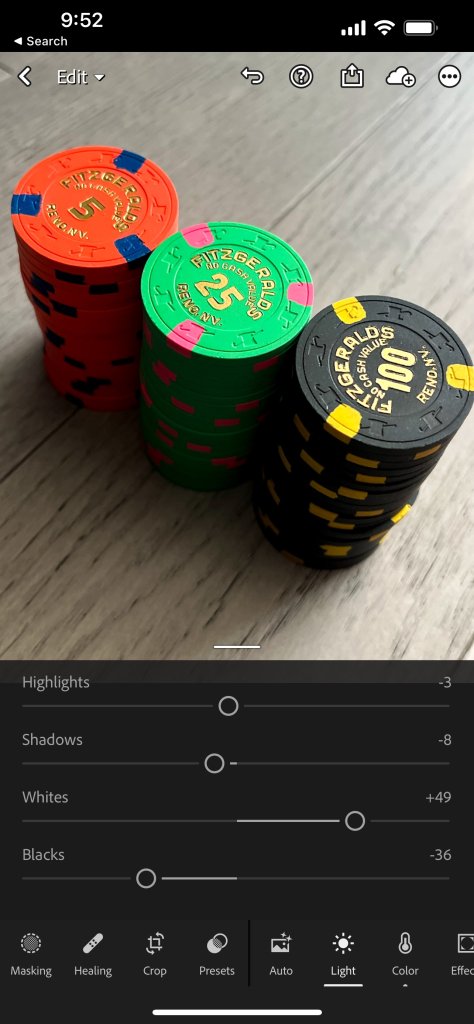Share or export this photo
Viewport: 474px width, 1024px height.
tap(351, 76)
